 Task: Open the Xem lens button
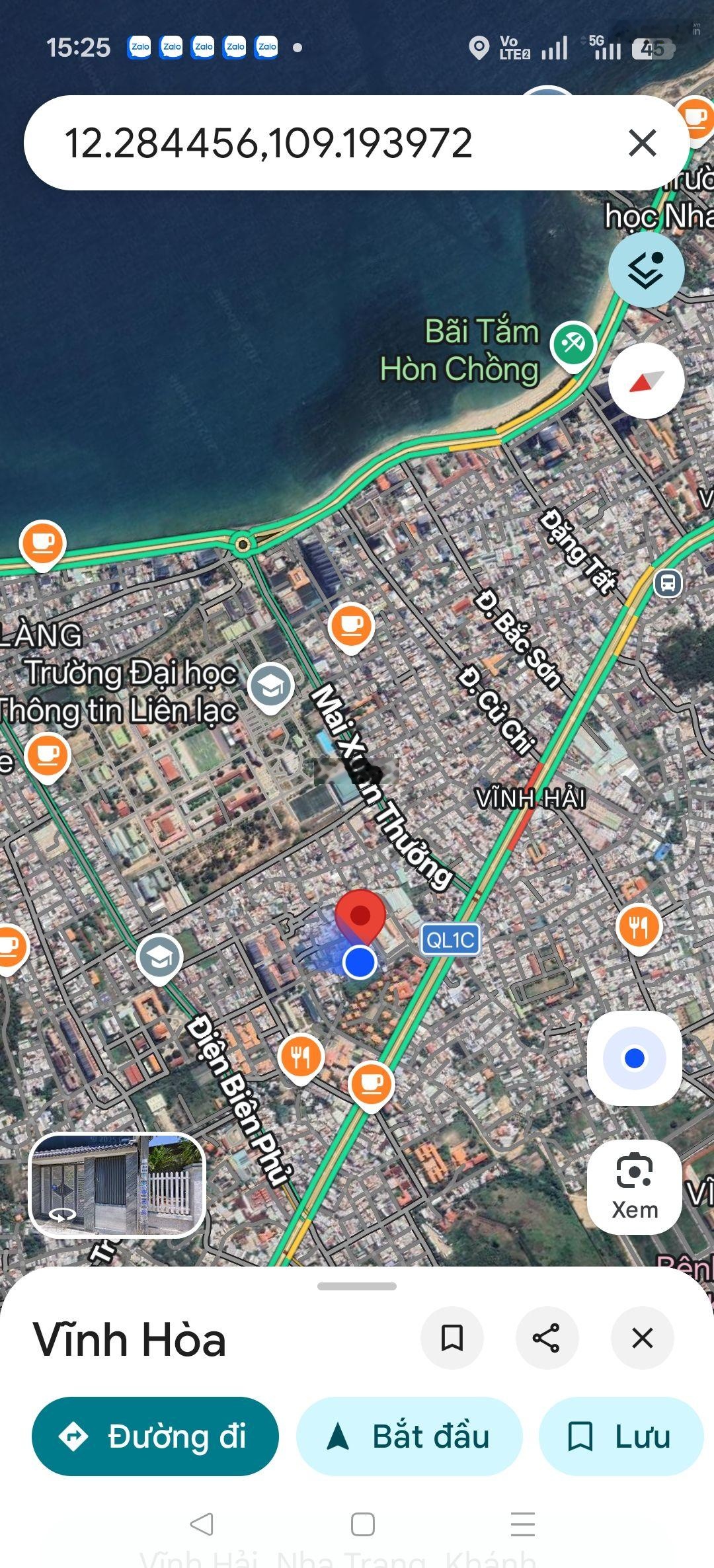(x=634, y=1187)
